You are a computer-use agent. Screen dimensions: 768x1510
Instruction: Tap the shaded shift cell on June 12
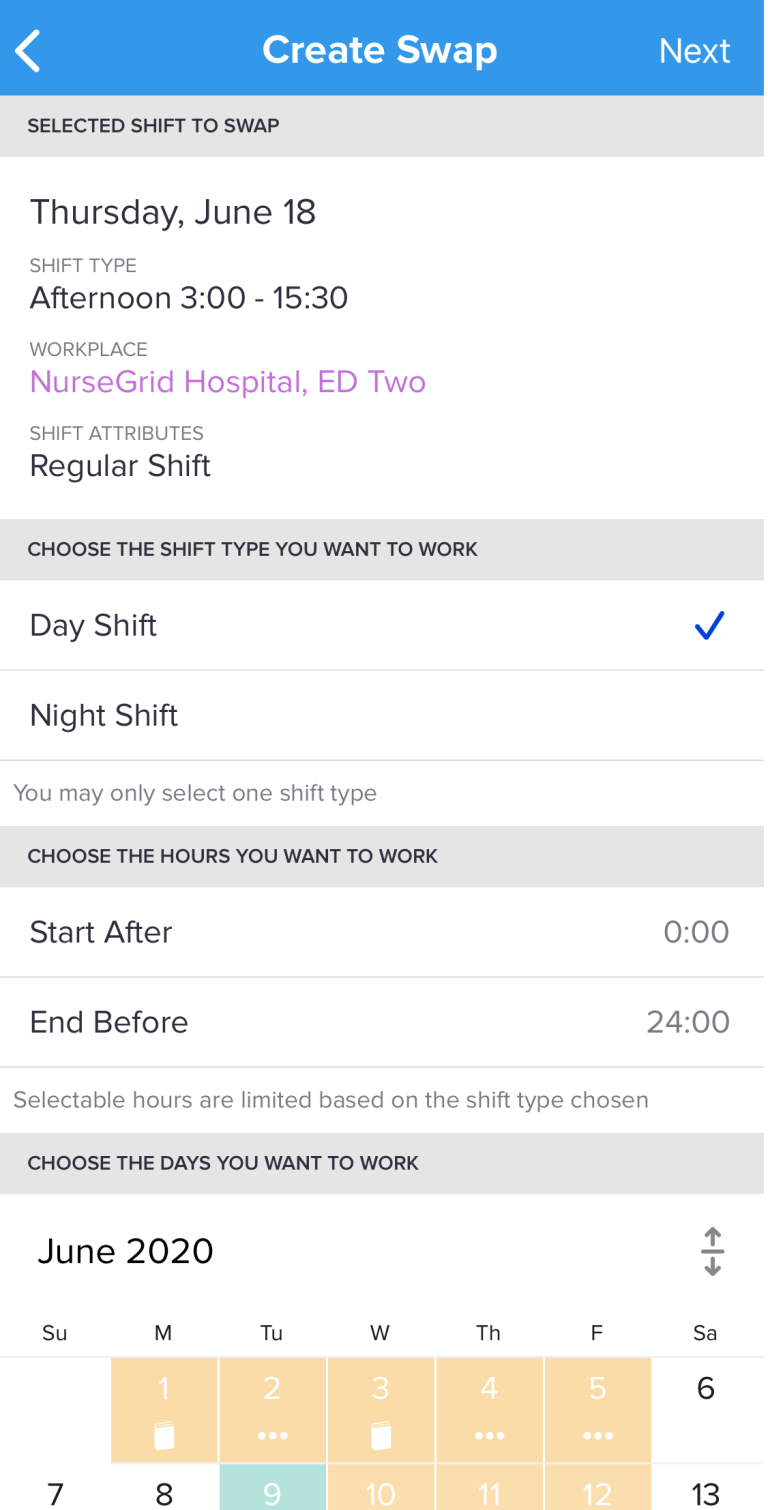pyautogui.click(x=596, y=1492)
